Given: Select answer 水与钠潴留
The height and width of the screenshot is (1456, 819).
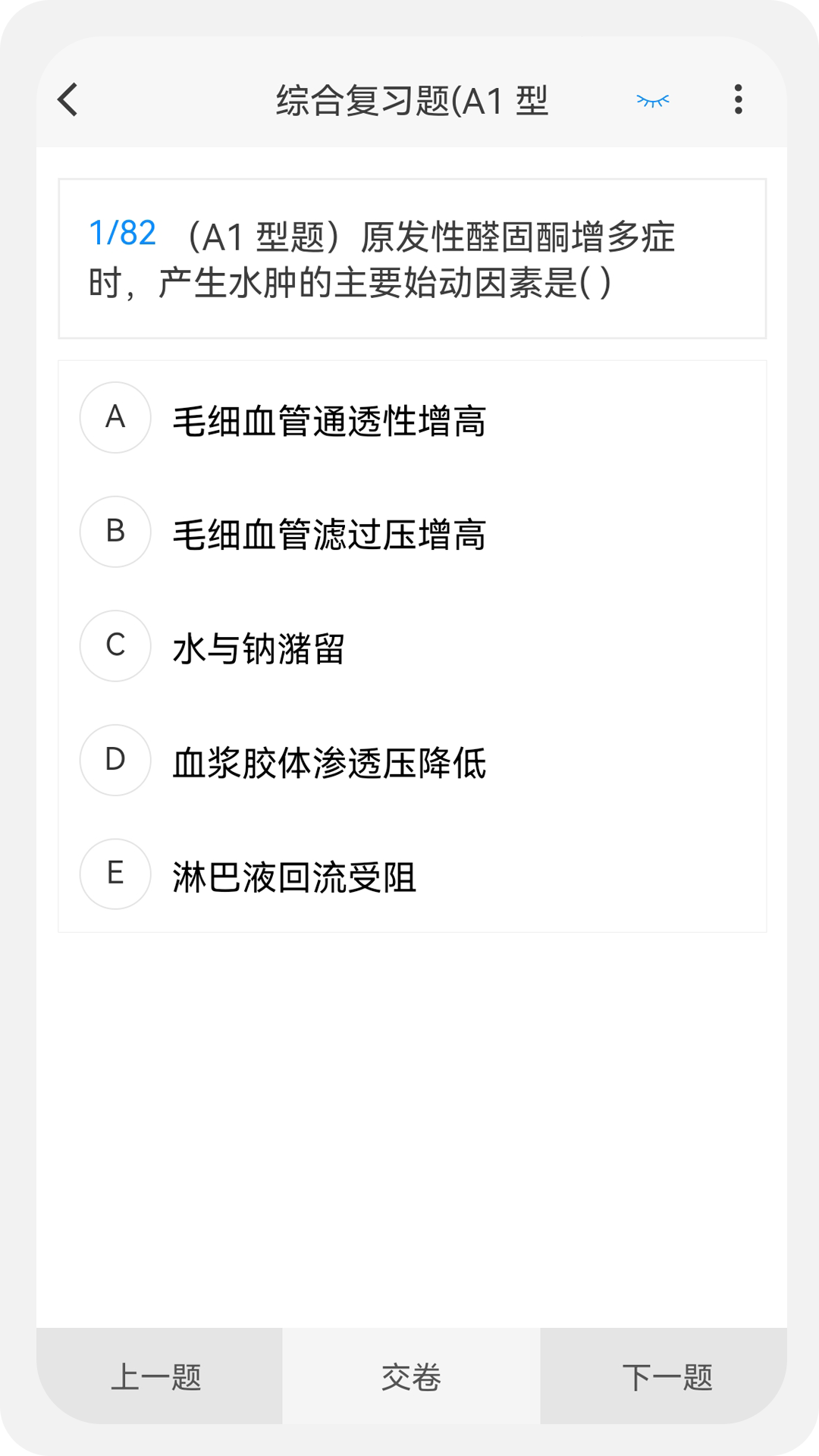Looking at the screenshot, I should 258,650.
